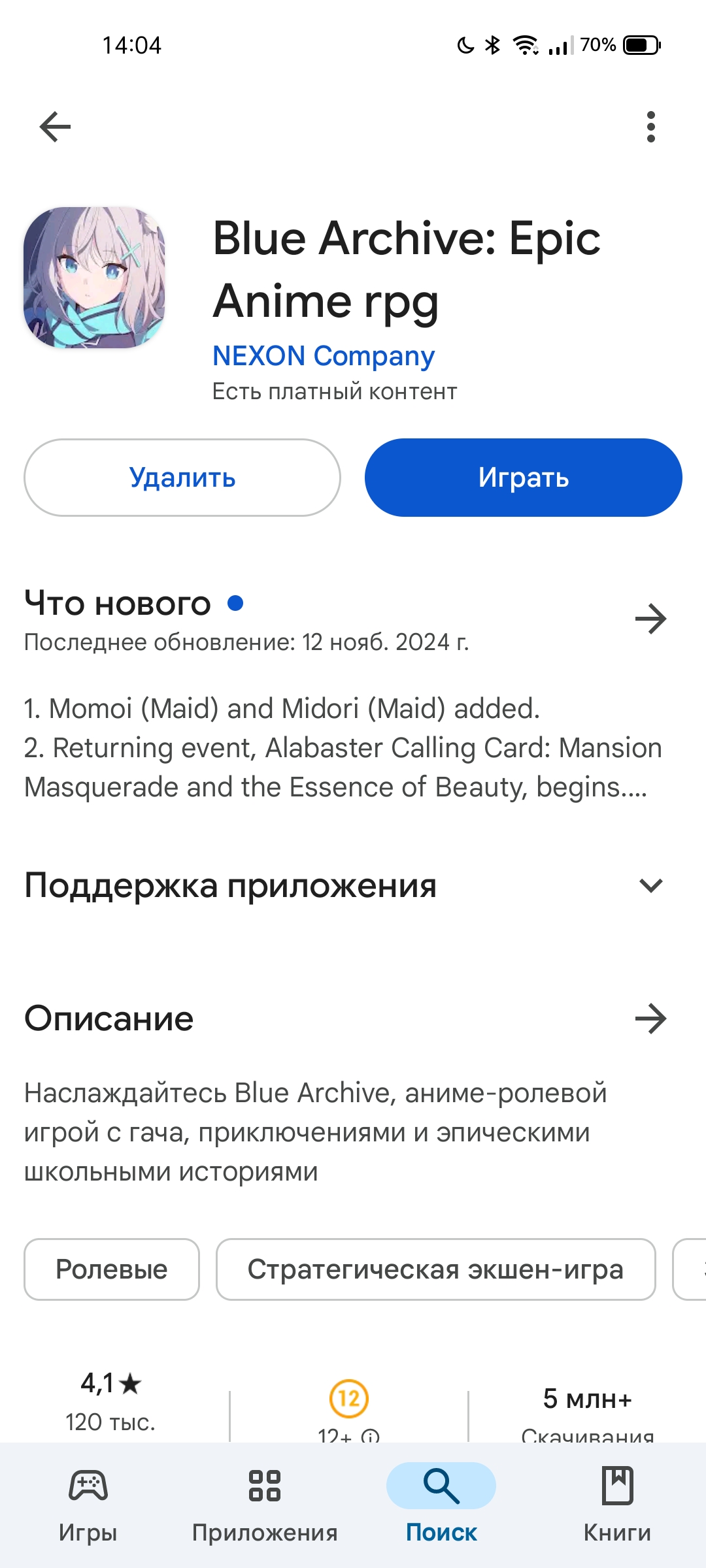Go back with the top arrow
The width and height of the screenshot is (706, 1568).
55,126
